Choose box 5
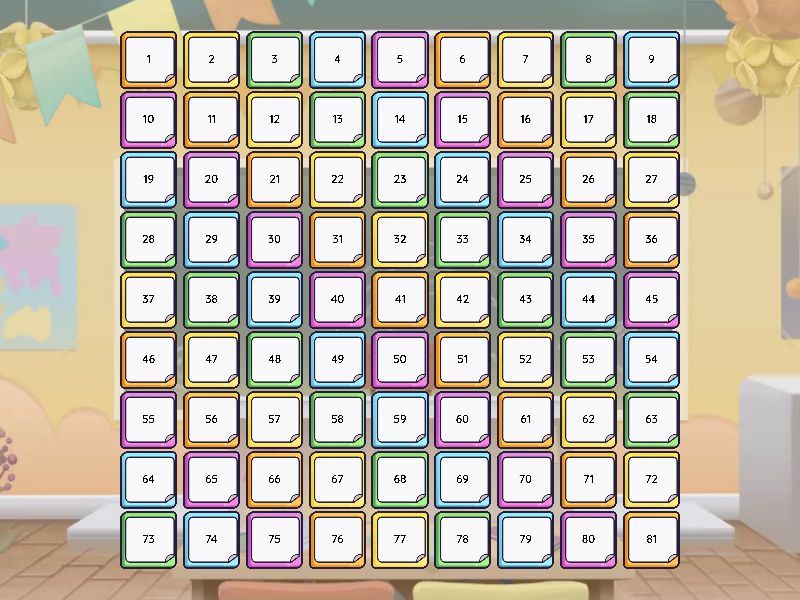800x600 pixels. [400, 60]
